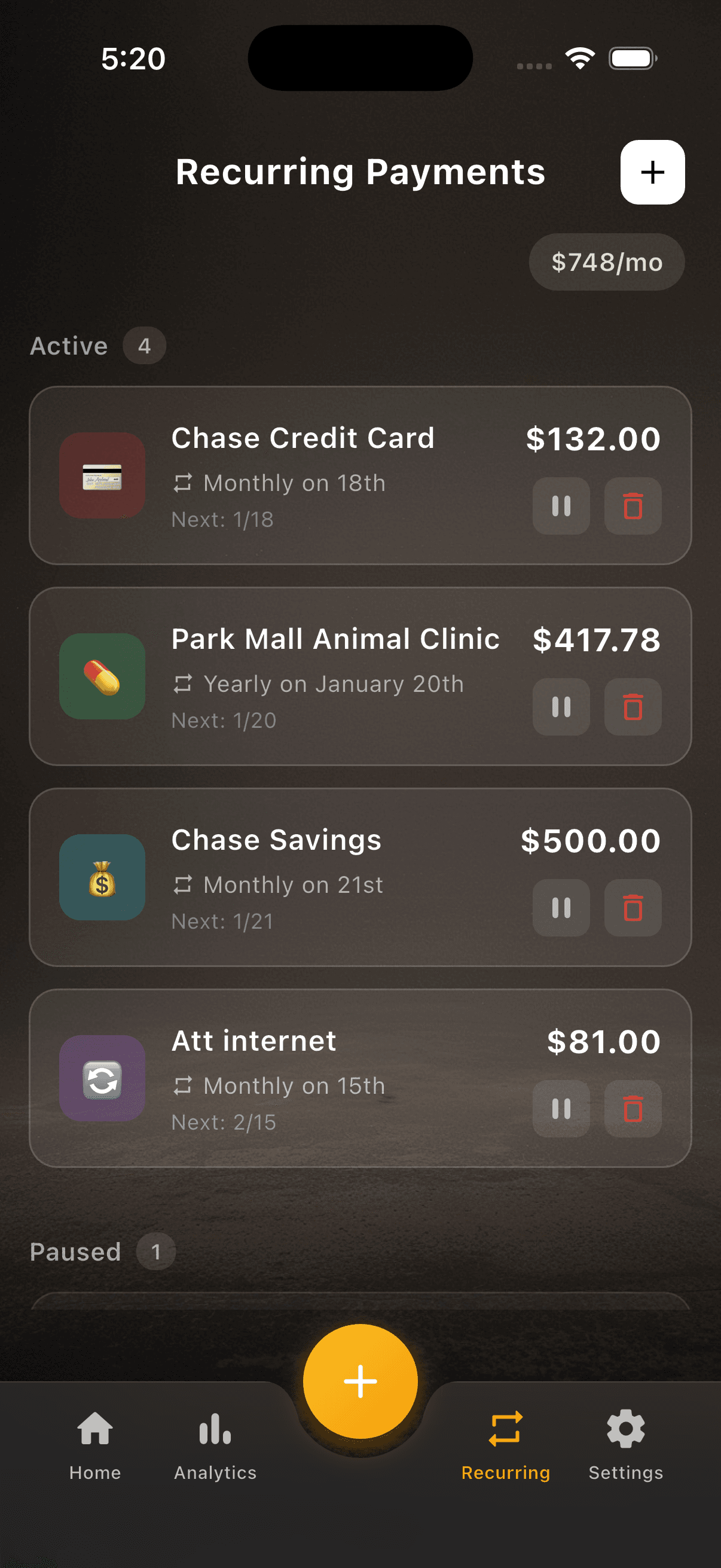The image size is (721, 1568).
Task: Pause the Chase Credit Card payment
Action: (x=560, y=506)
